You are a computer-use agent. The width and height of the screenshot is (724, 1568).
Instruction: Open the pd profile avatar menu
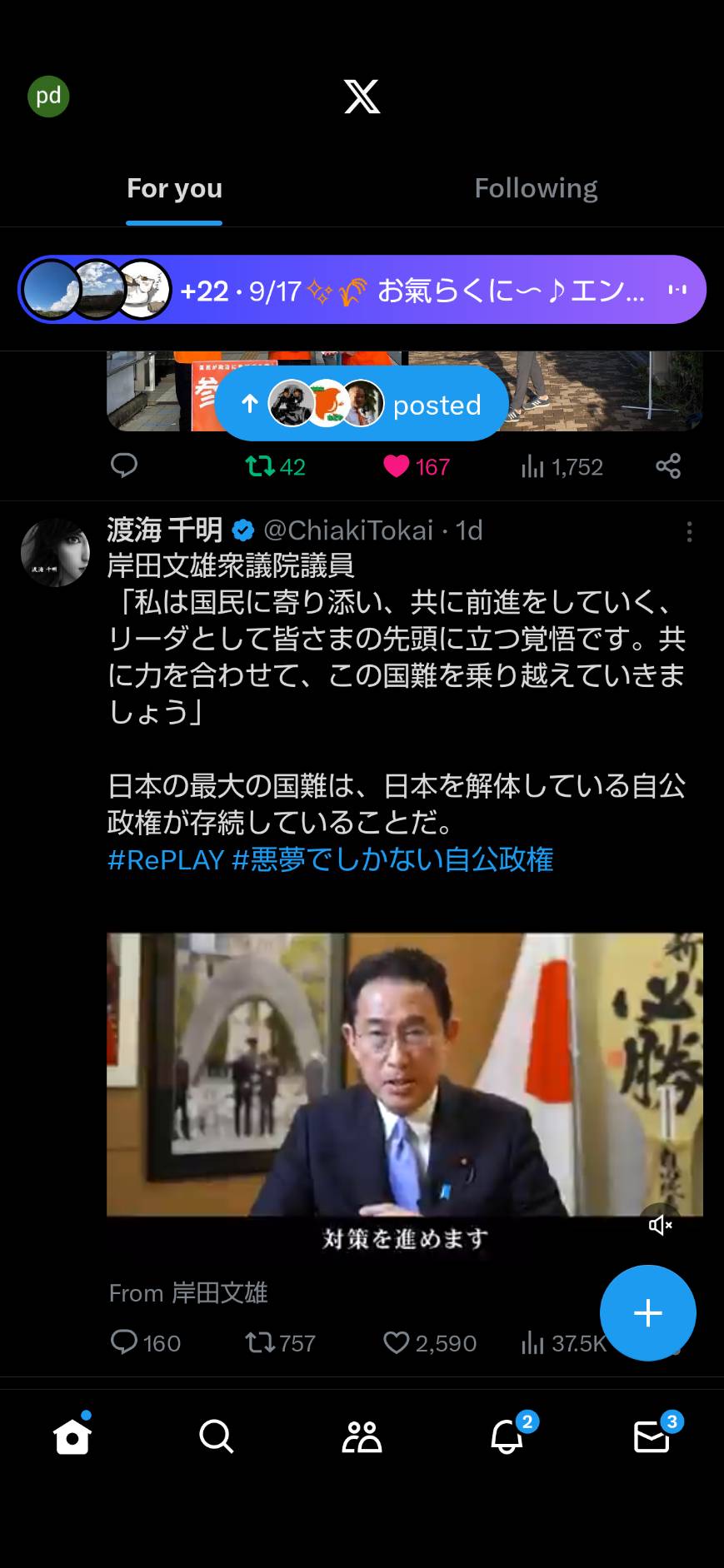coord(48,97)
